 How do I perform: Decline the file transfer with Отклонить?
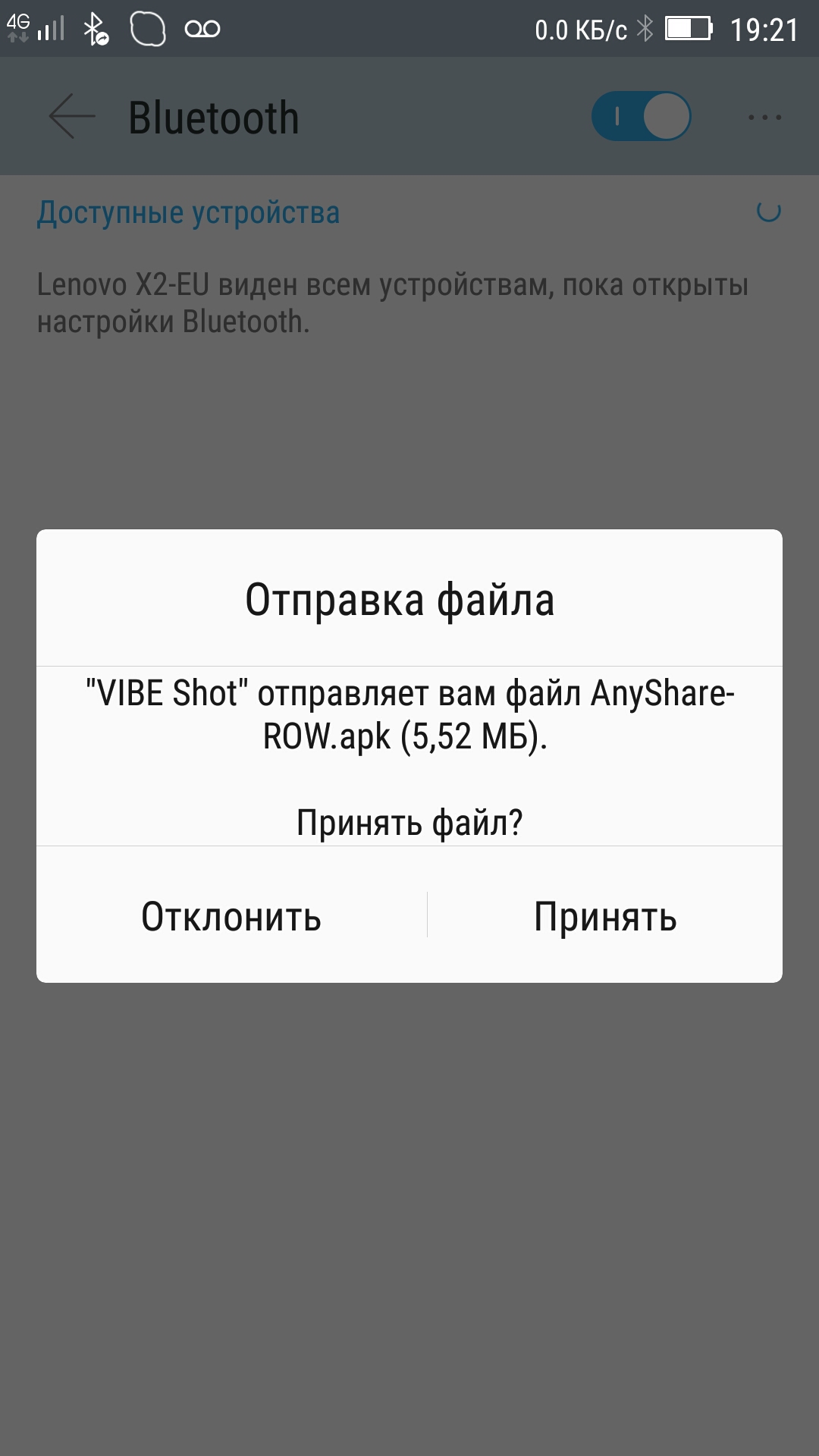(x=231, y=916)
